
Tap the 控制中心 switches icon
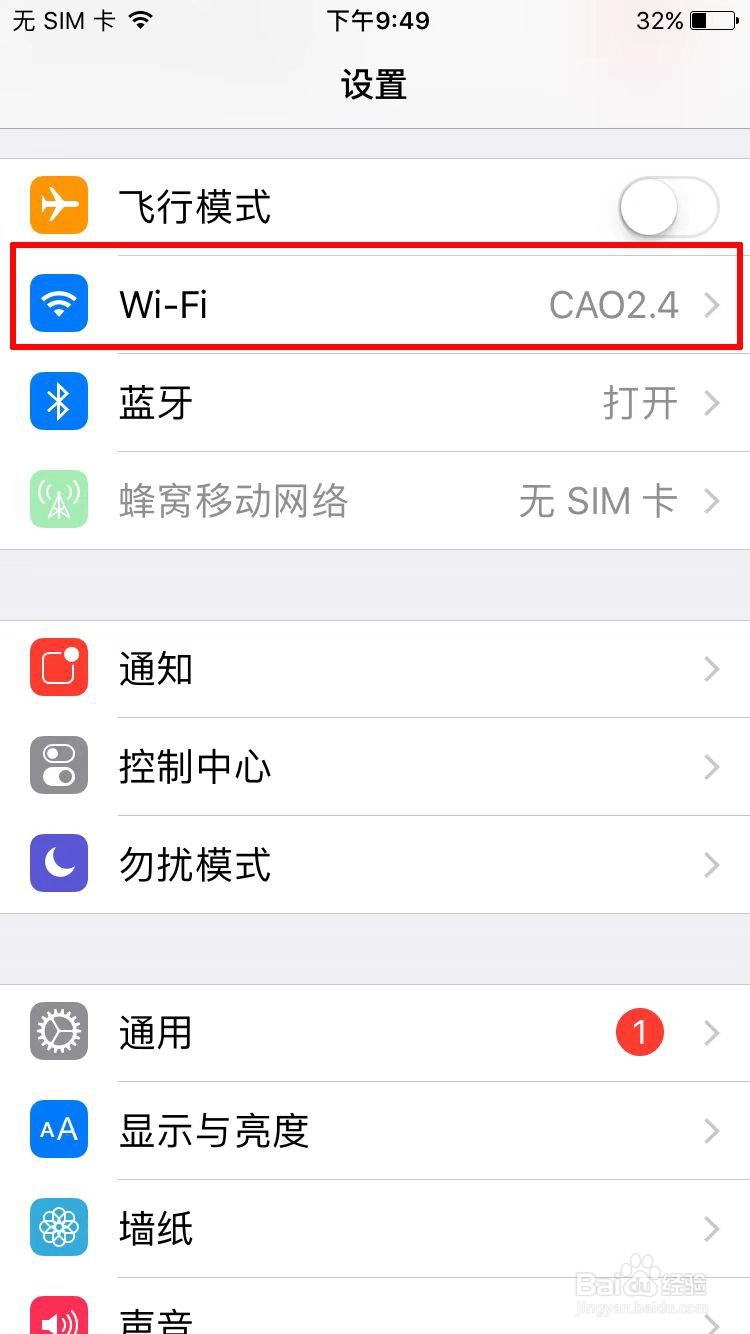click(x=58, y=766)
